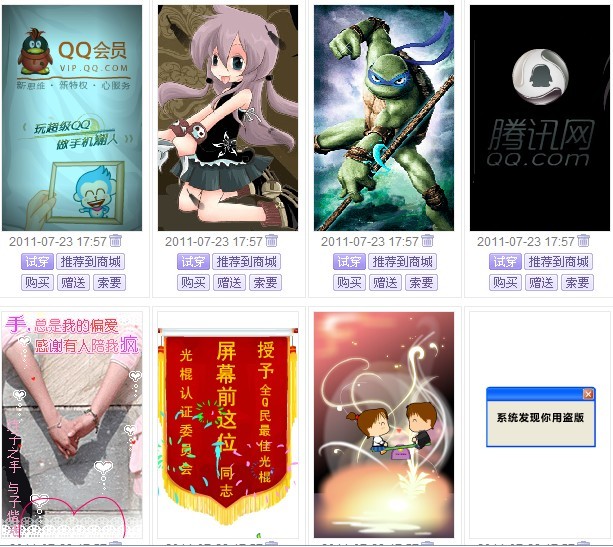Tap 推荐到商城 under the ninja turtle wallpaper
Image resolution: width=613 pixels, height=547 pixels.
click(402, 262)
